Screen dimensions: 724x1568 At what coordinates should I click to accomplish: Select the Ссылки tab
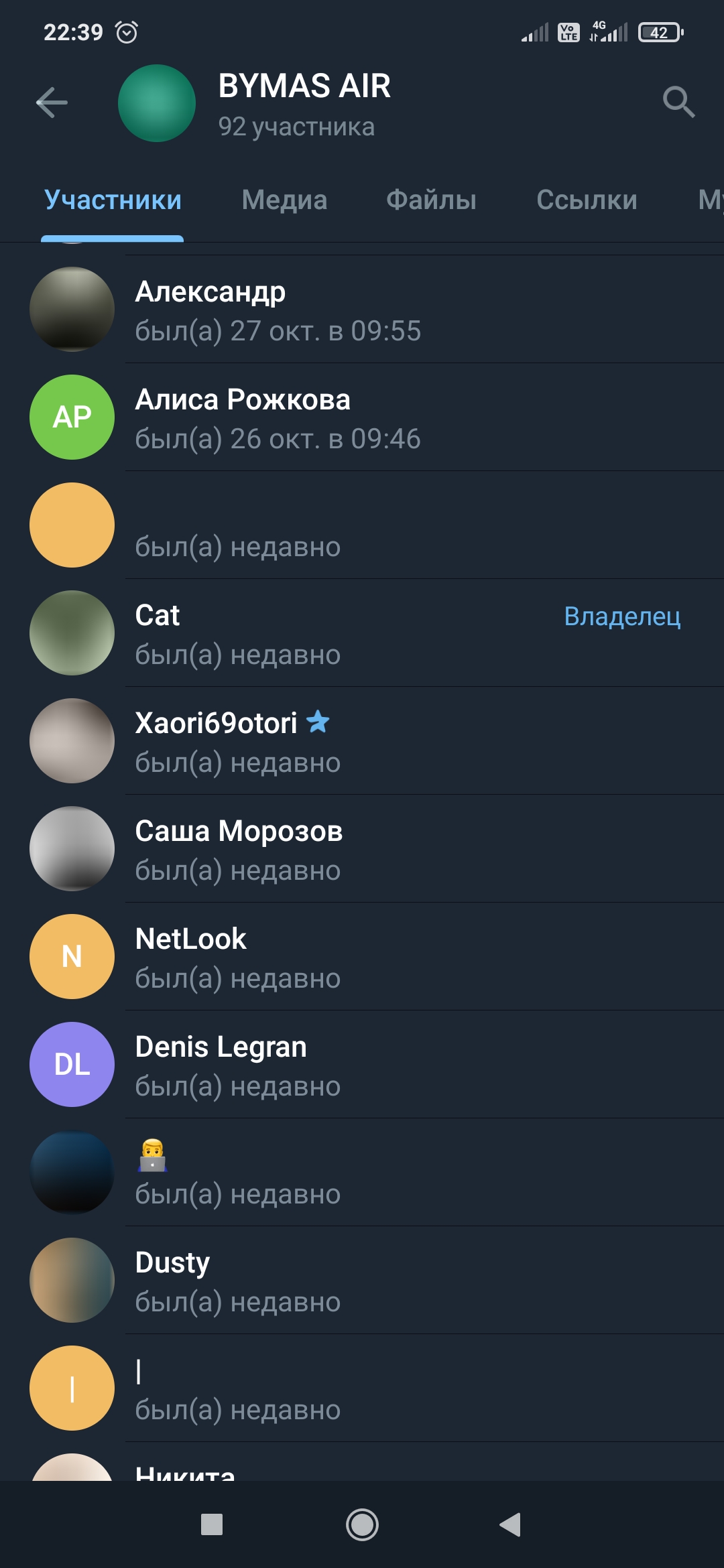click(587, 200)
